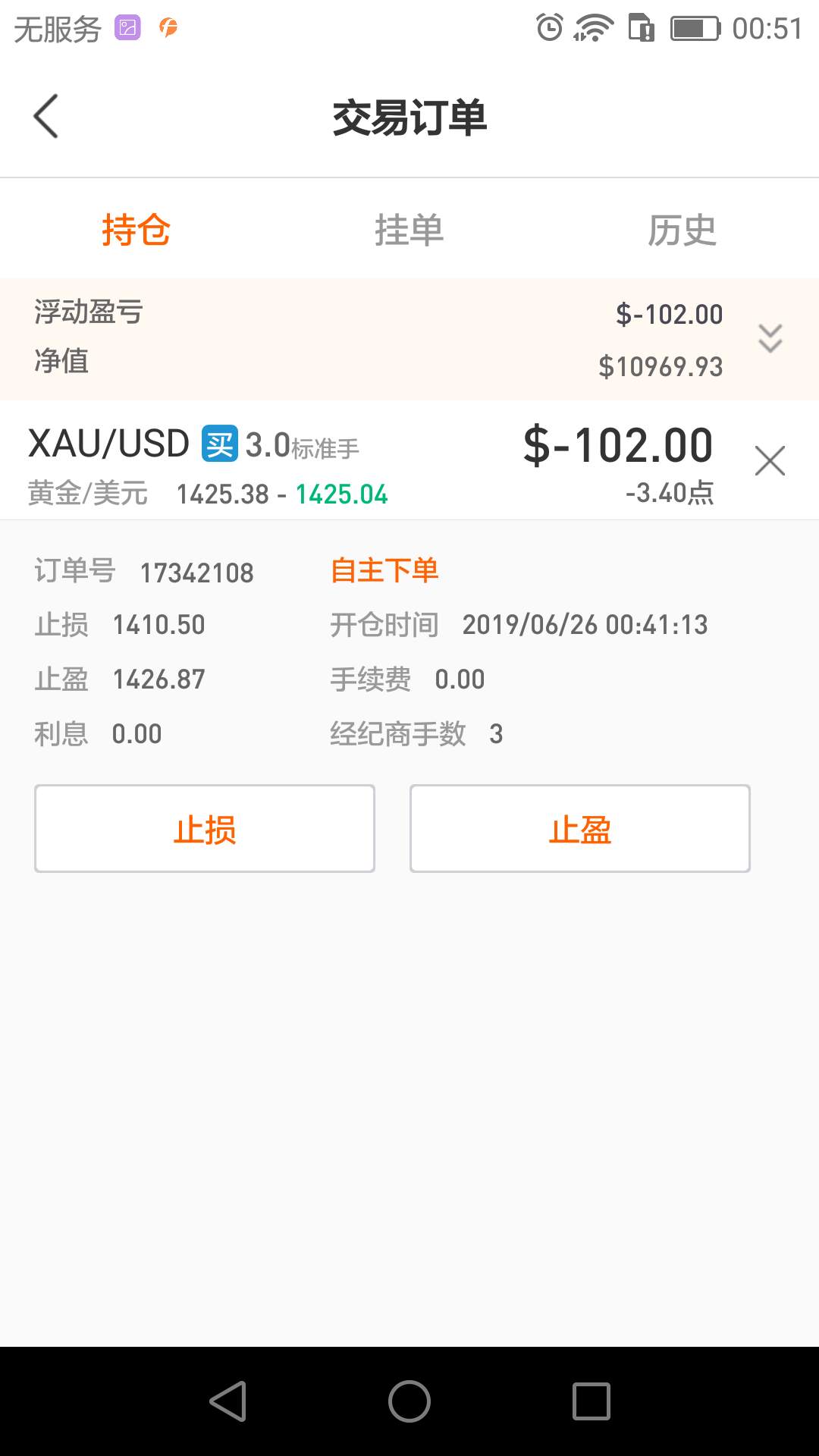
Task: Close the XAU/USD position
Action: coord(770,460)
